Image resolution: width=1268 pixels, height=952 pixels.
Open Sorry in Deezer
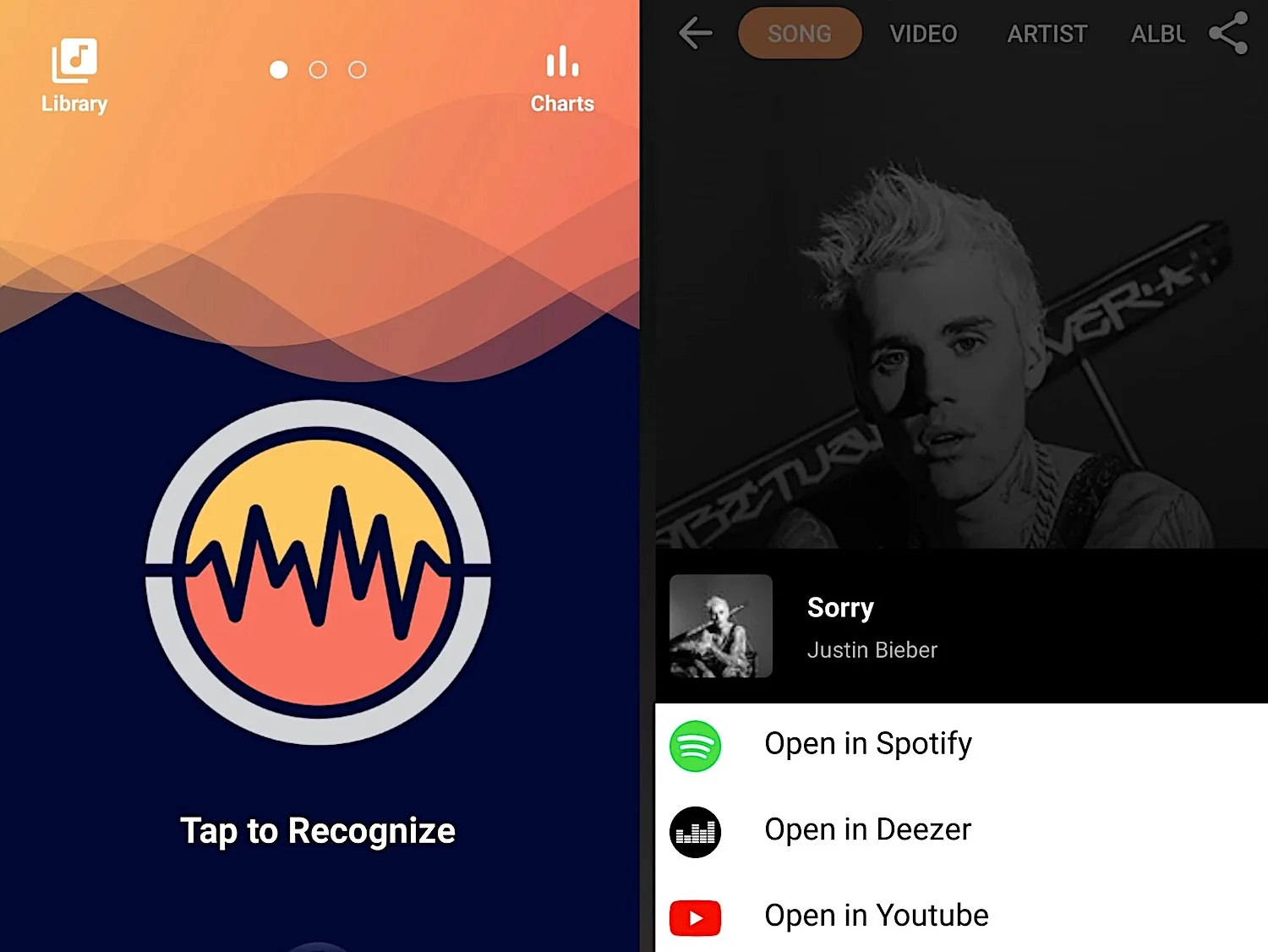click(867, 830)
